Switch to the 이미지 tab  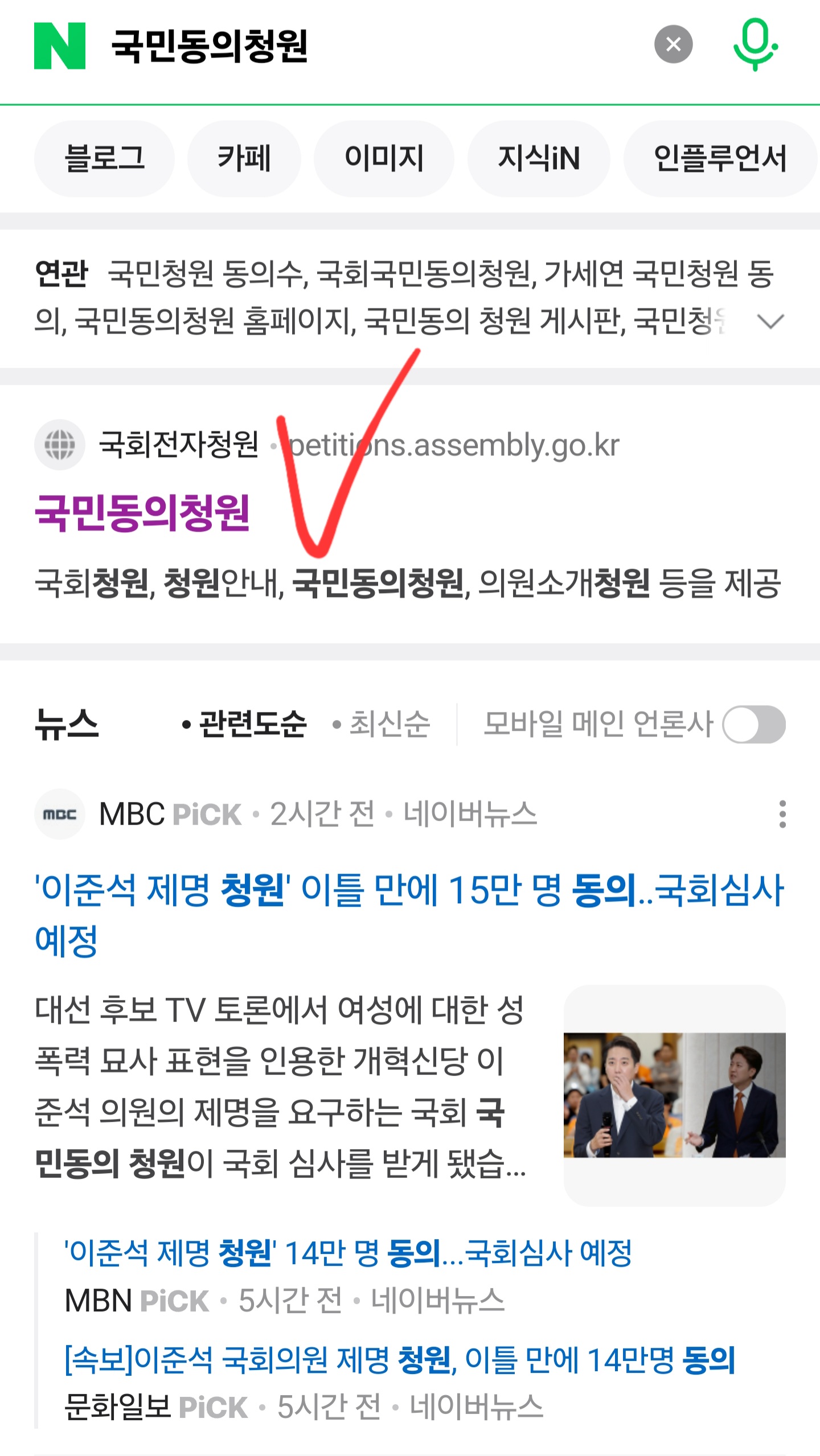point(384,158)
